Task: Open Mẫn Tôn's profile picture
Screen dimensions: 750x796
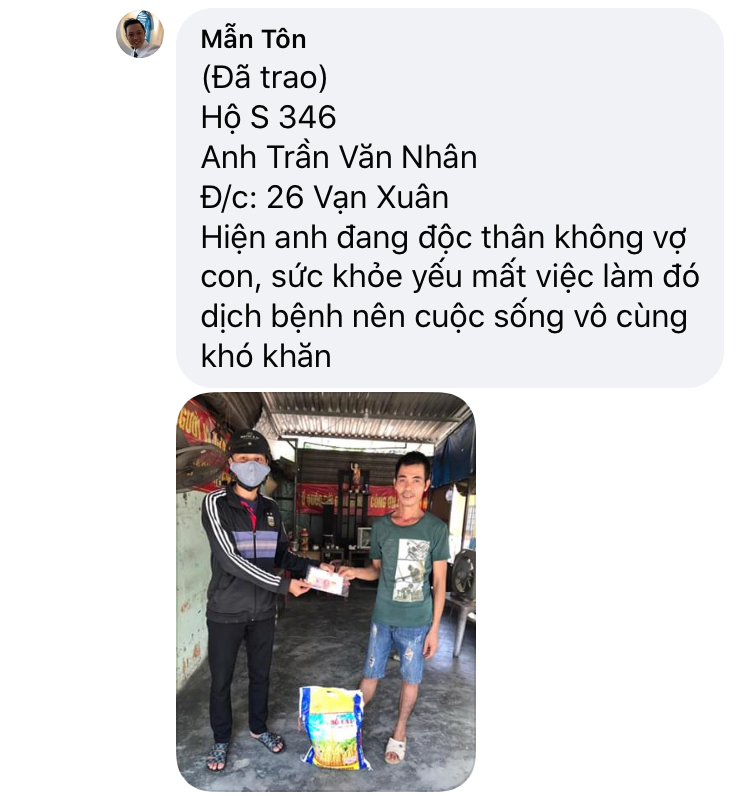Action: (x=139, y=35)
